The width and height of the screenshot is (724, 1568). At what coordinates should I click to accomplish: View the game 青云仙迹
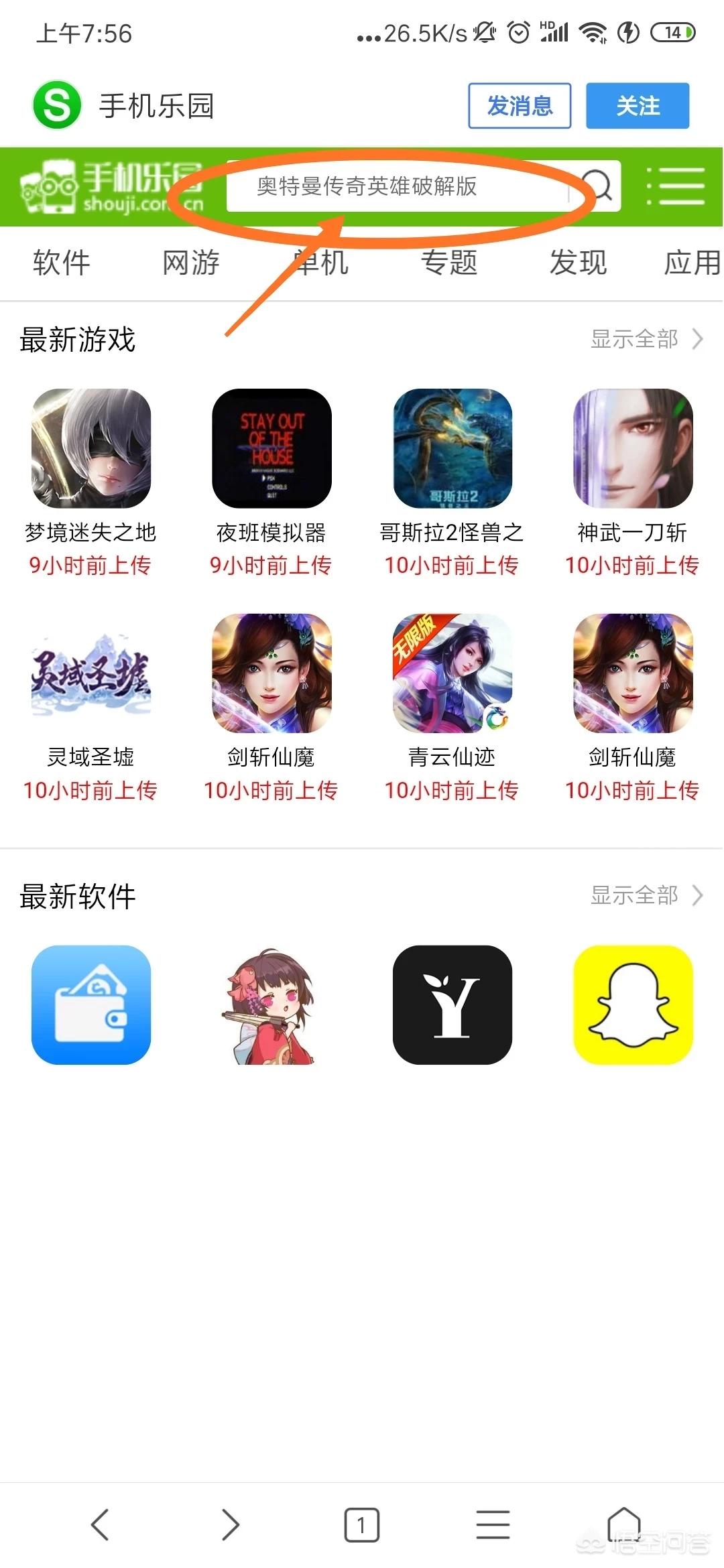click(452, 673)
